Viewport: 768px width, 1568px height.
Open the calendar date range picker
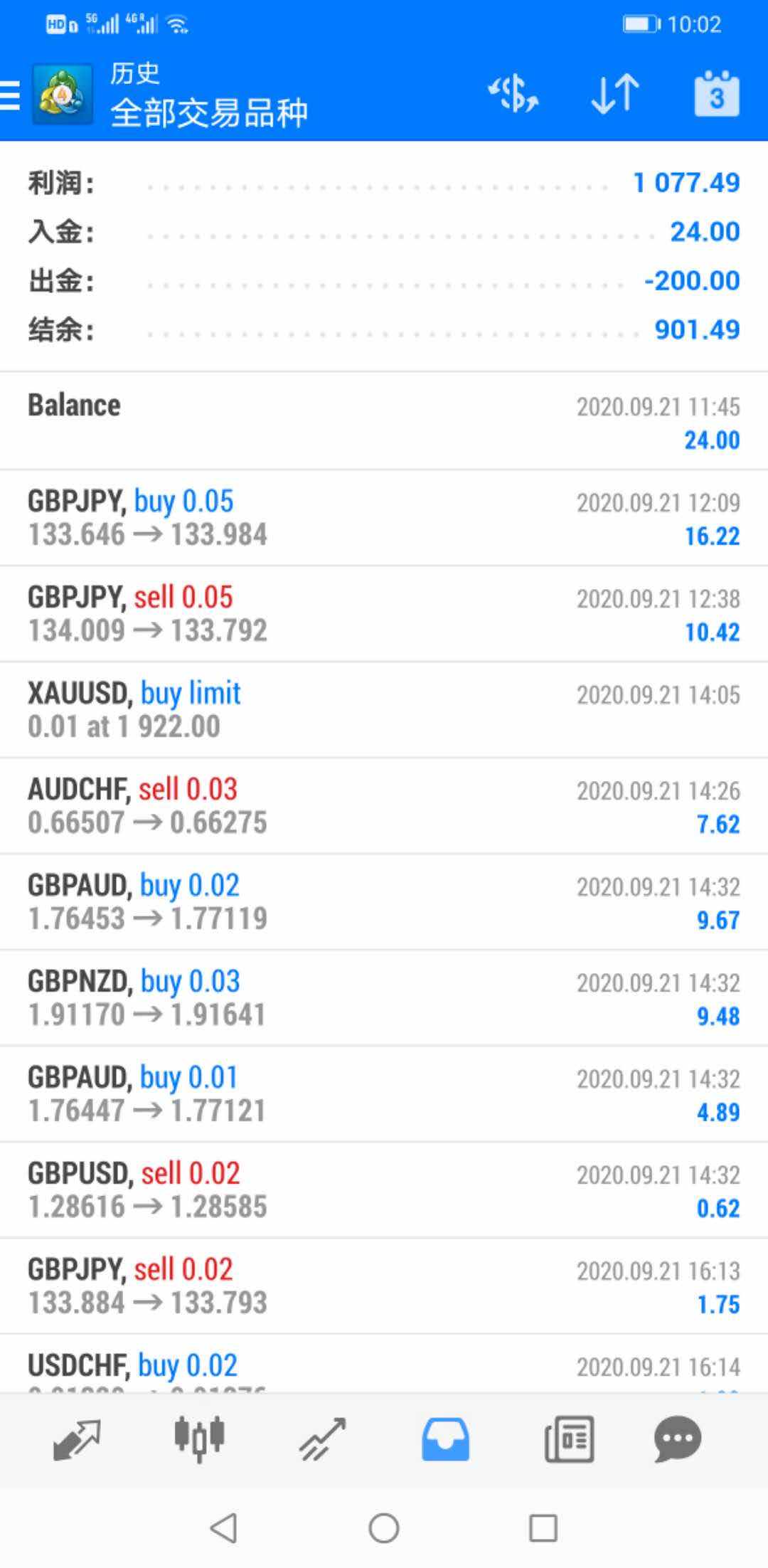pos(716,93)
